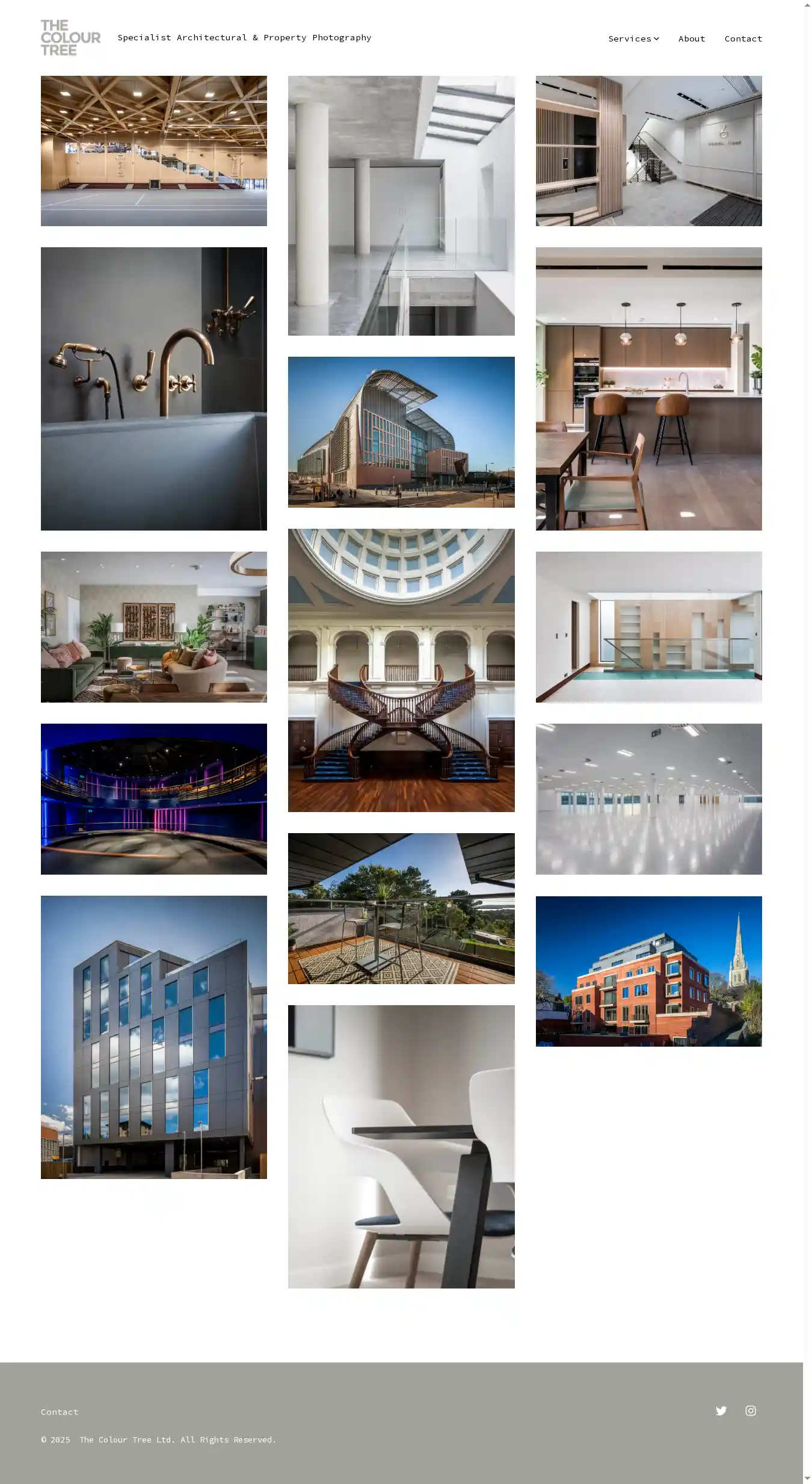Screen dimensions: 812x1484
Task: Open the green sofa lounge interior photo
Action: 153,626
